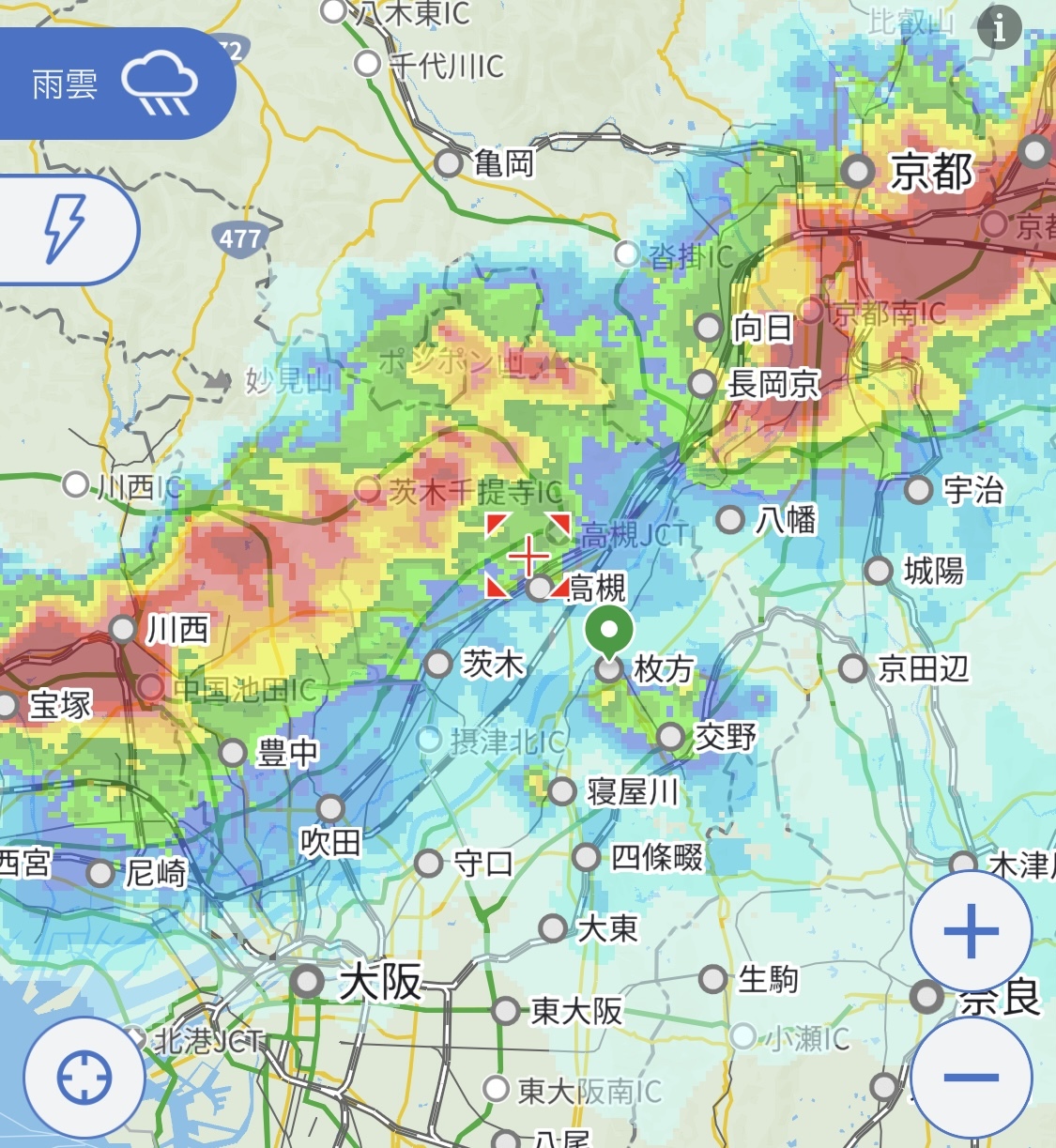Zoom in with the plus button
The height and width of the screenshot is (1148, 1056).
pyautogui.click(x=971, y=931)
